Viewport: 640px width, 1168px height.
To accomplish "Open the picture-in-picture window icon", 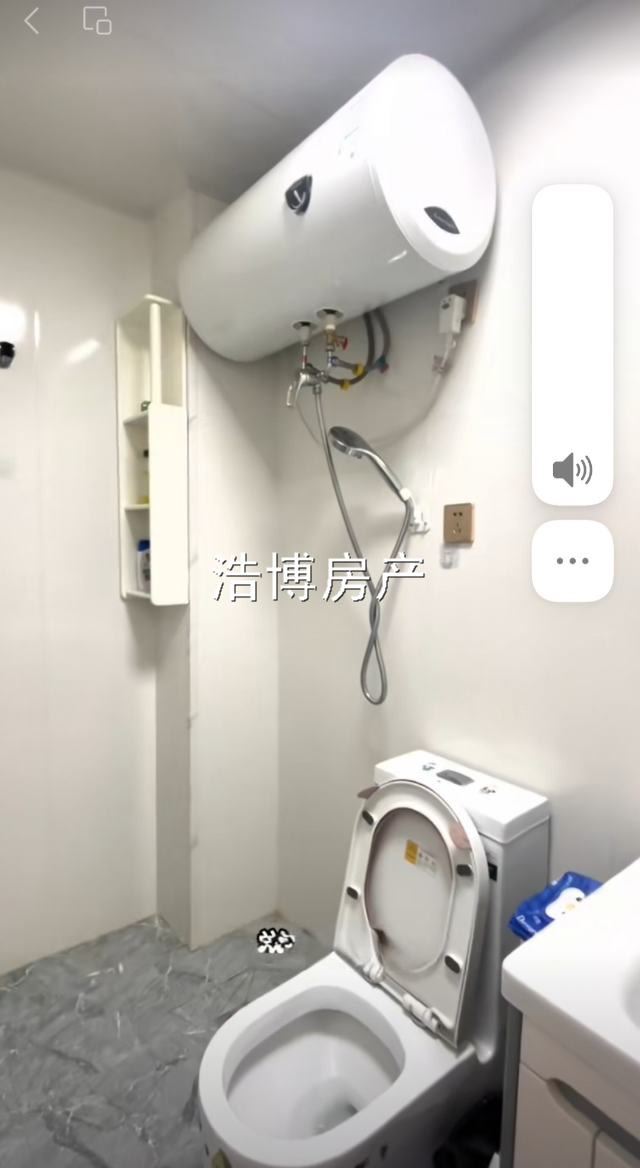I will 97,21.
